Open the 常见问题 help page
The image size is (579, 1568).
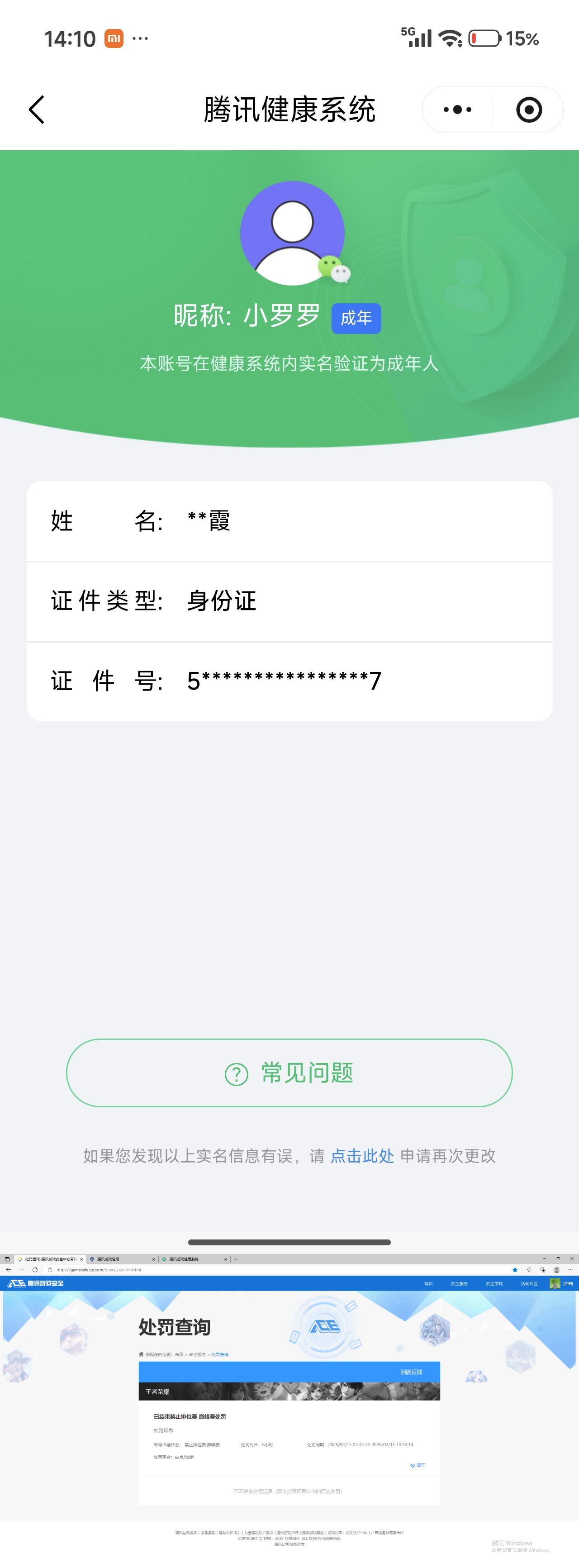(x=289, y=1072)
